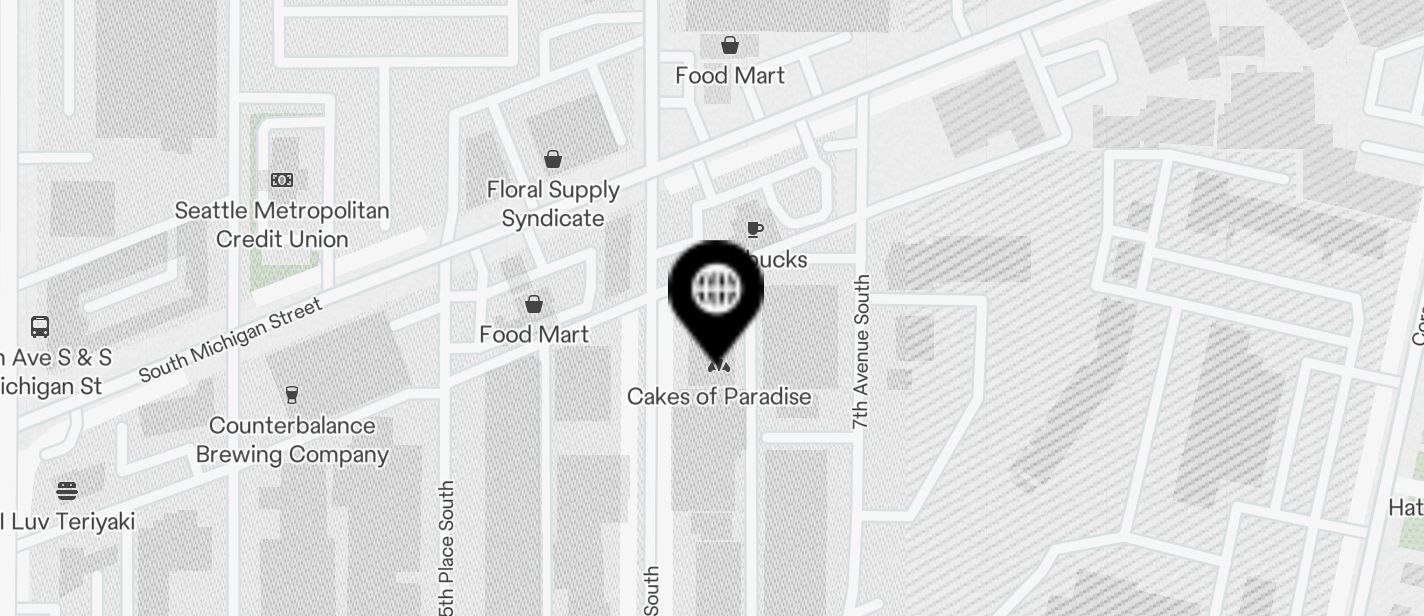Select the Floral Supply Syndicate map marker

553,160
